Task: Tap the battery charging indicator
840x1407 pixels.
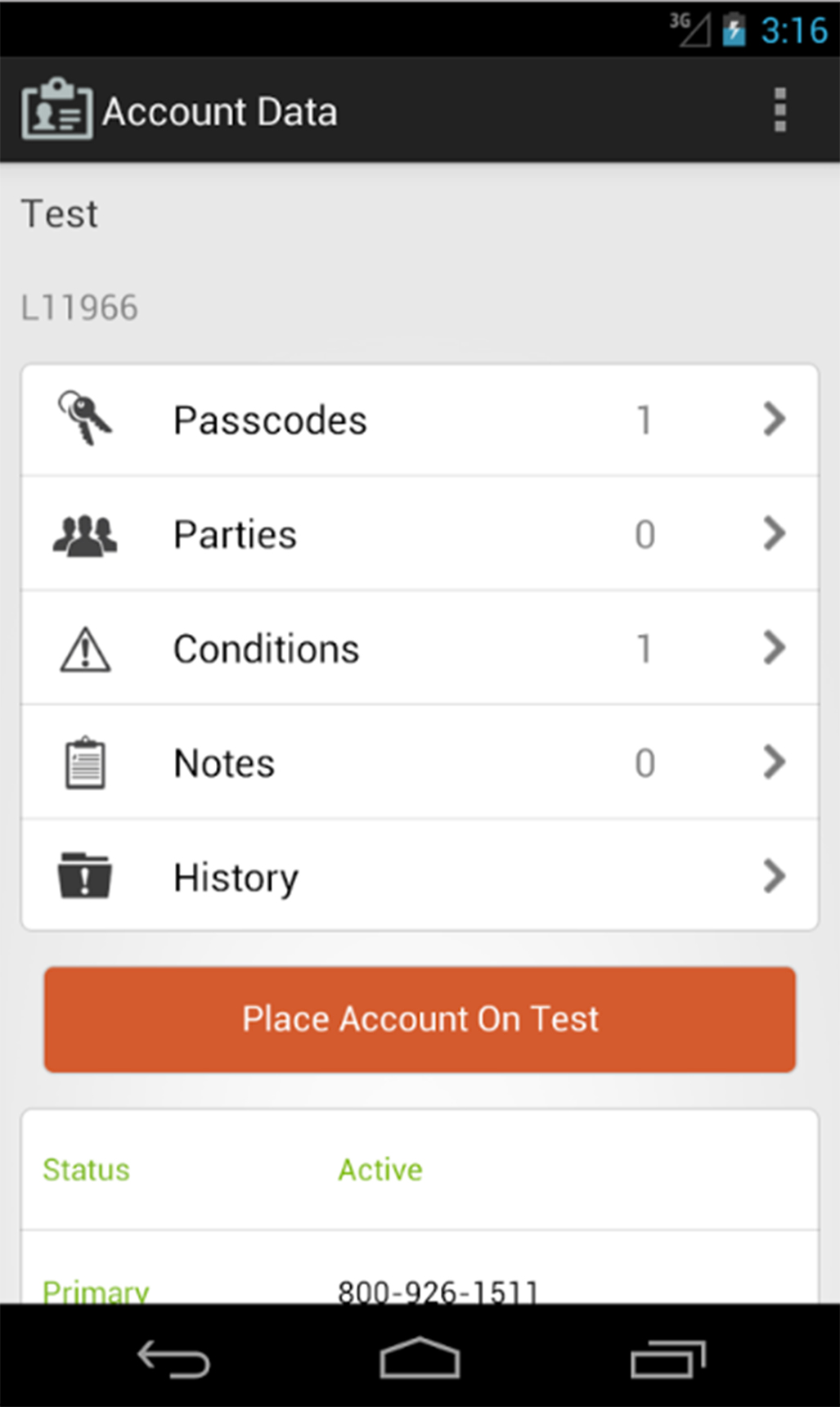Action: click(x=734, y=29)
